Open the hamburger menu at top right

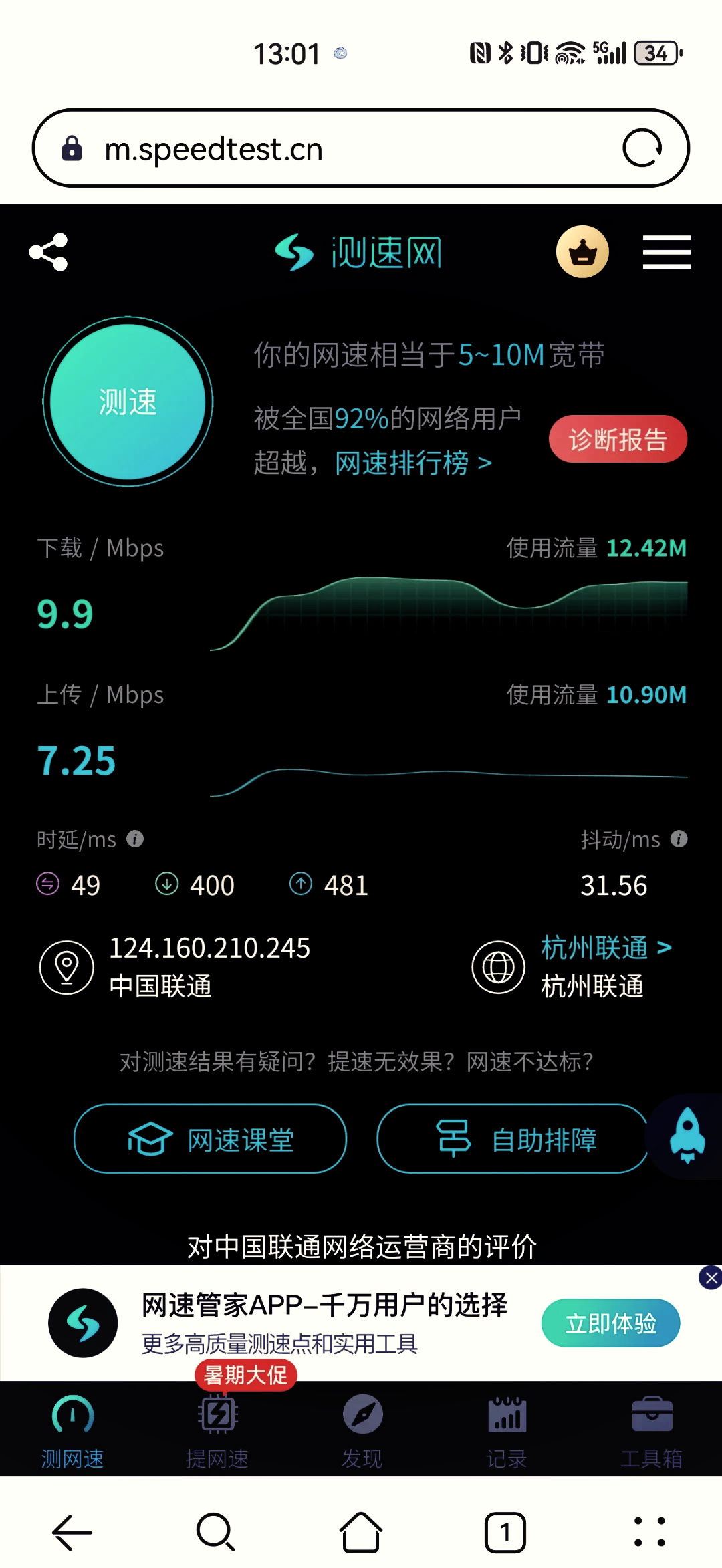point(666,253)
